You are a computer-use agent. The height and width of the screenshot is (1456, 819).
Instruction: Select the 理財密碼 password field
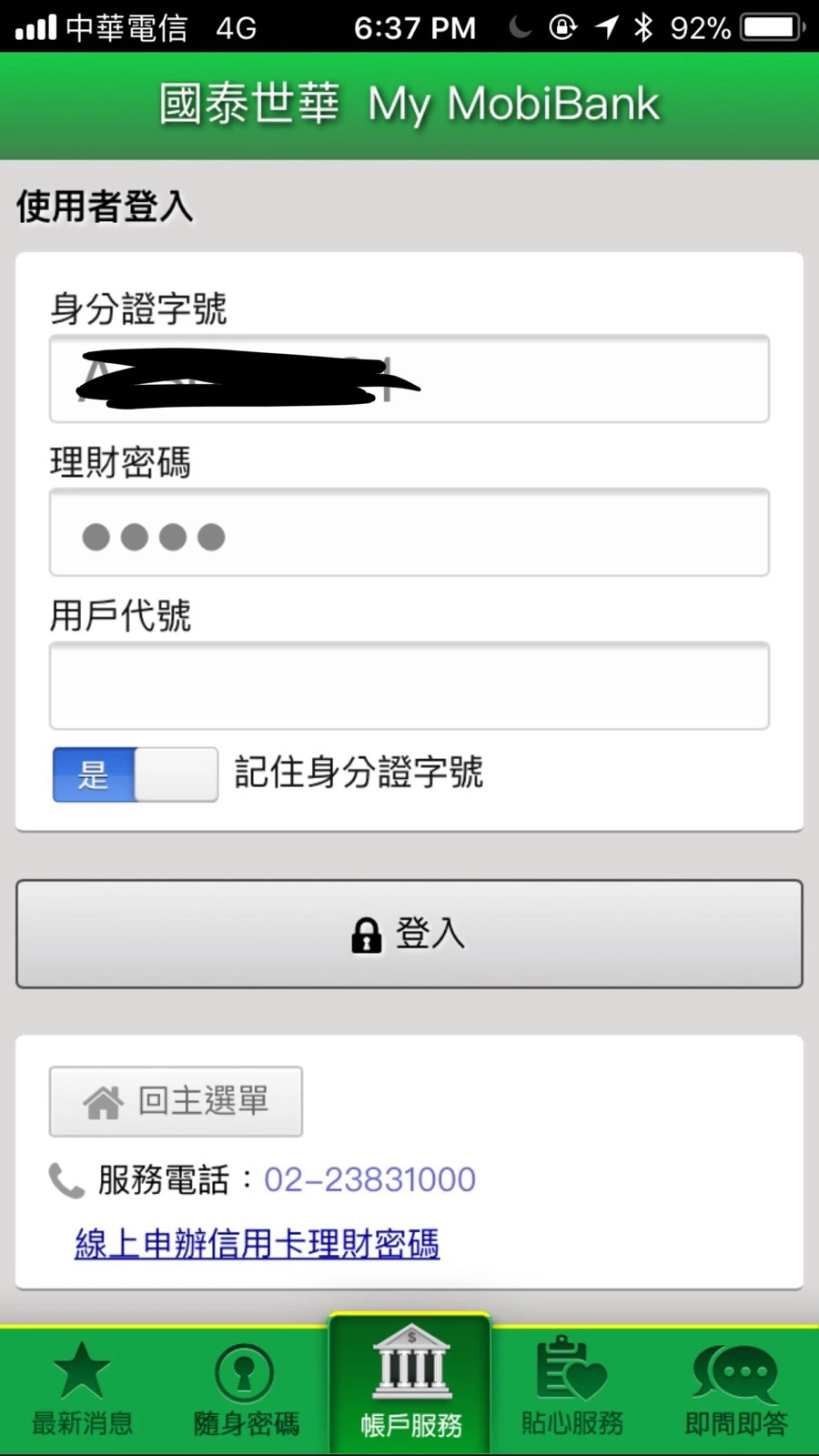[409, 533]
